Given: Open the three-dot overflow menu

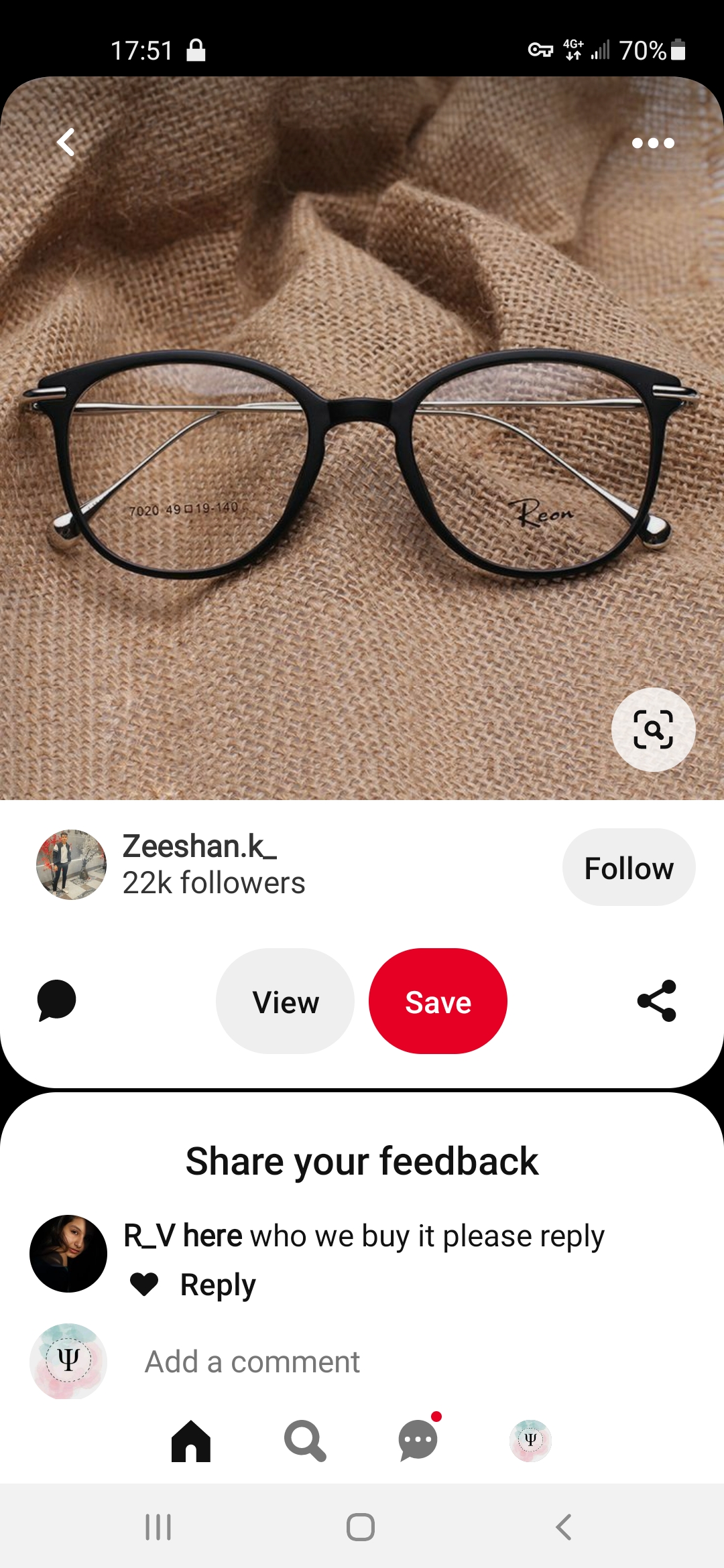Looking at the screenshot, I should coord(653,143).
